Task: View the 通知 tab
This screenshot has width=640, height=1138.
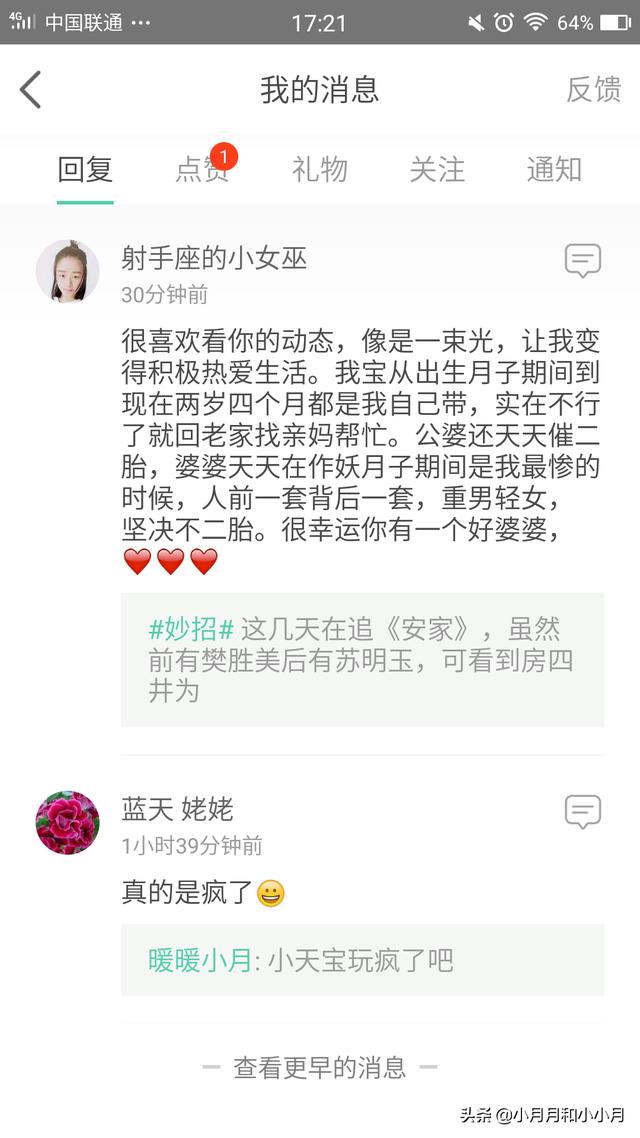Action: (554, 170)
